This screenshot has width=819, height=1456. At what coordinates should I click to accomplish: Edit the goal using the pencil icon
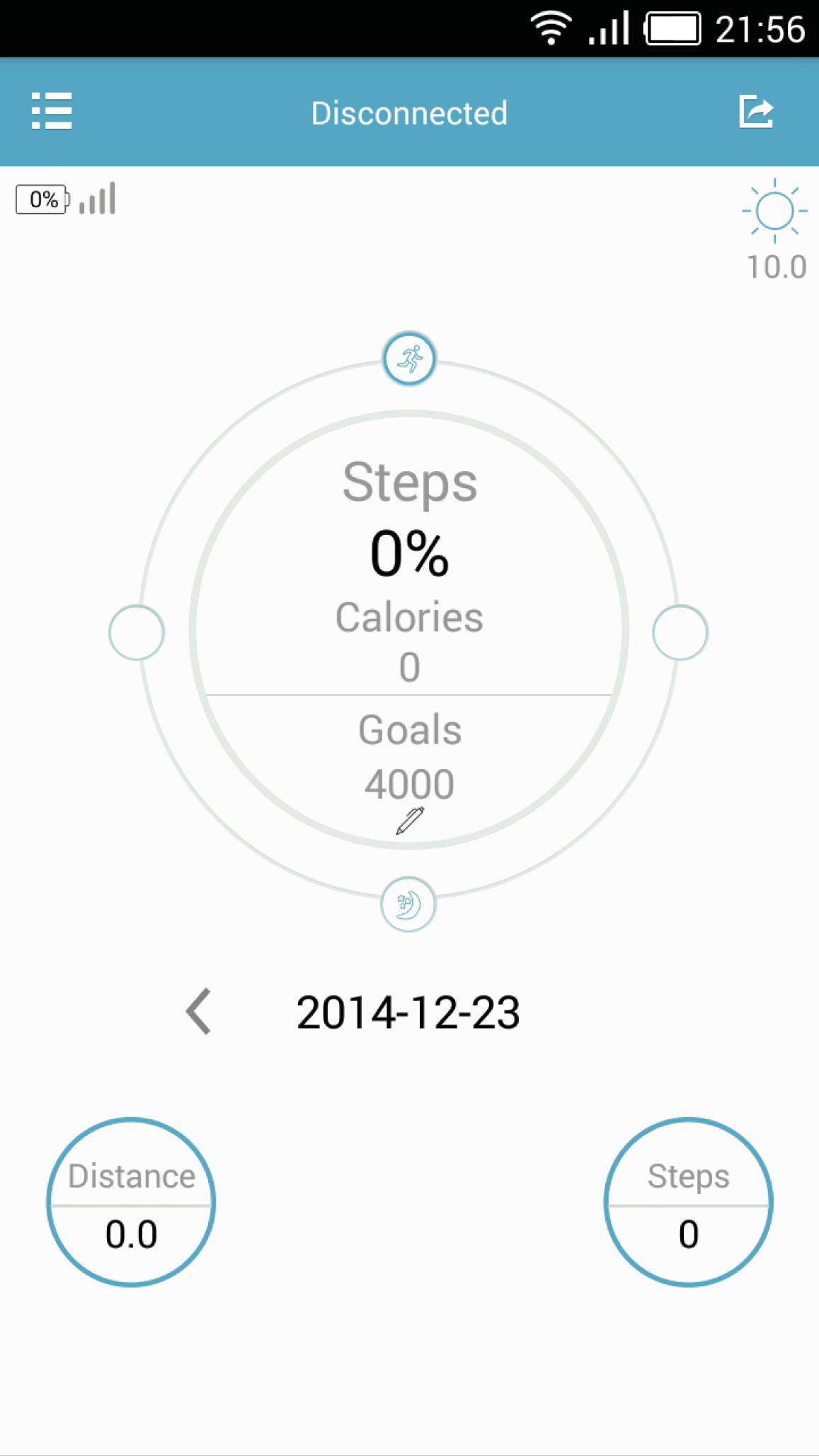pos(409,821)
